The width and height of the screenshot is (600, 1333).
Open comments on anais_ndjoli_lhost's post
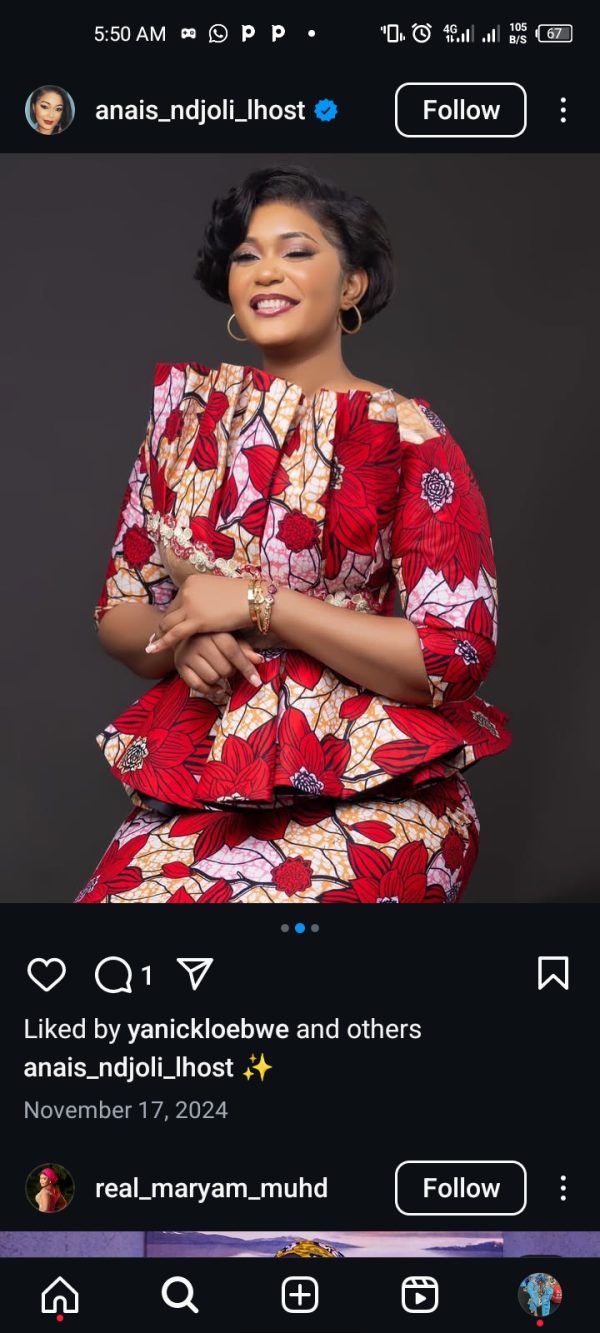[x=113, y=974]
